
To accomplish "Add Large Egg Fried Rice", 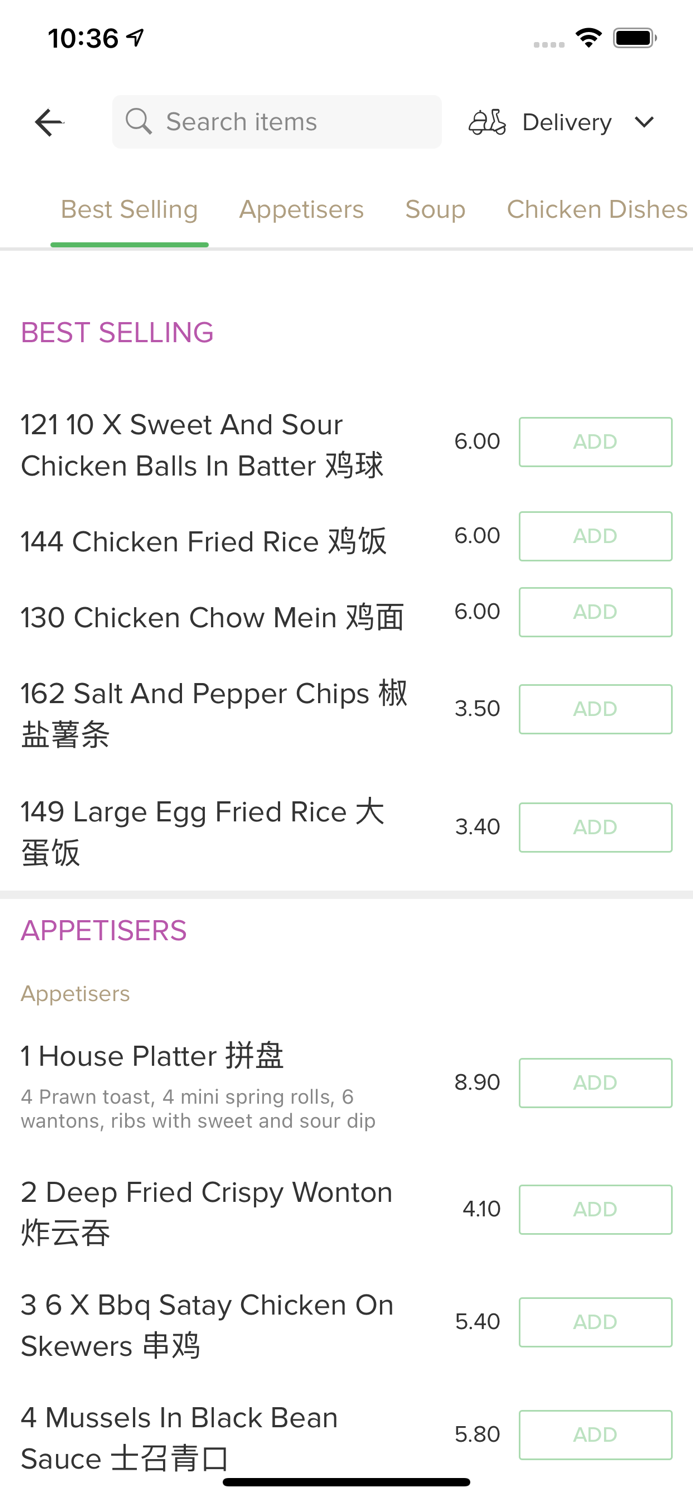I will [x=595, y=827].
